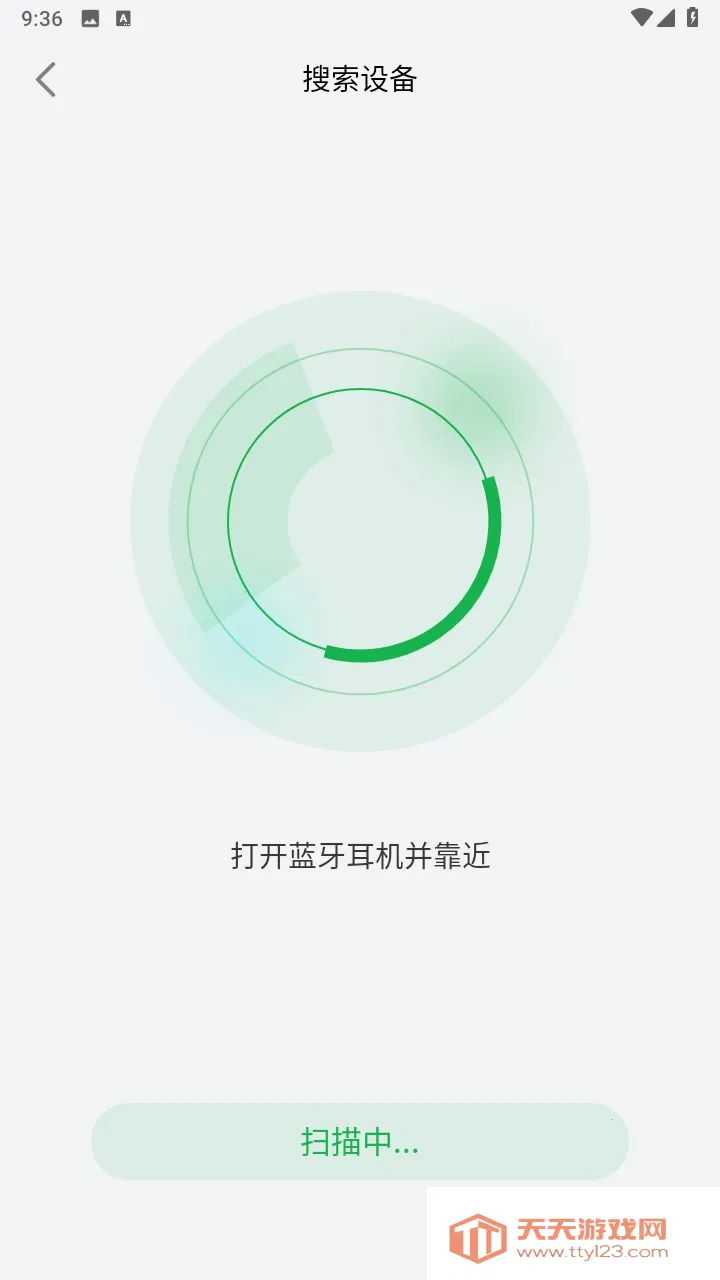Tap the screenshot notification icon
Screen dimensions: 720x1280
[x=89, y=16]
